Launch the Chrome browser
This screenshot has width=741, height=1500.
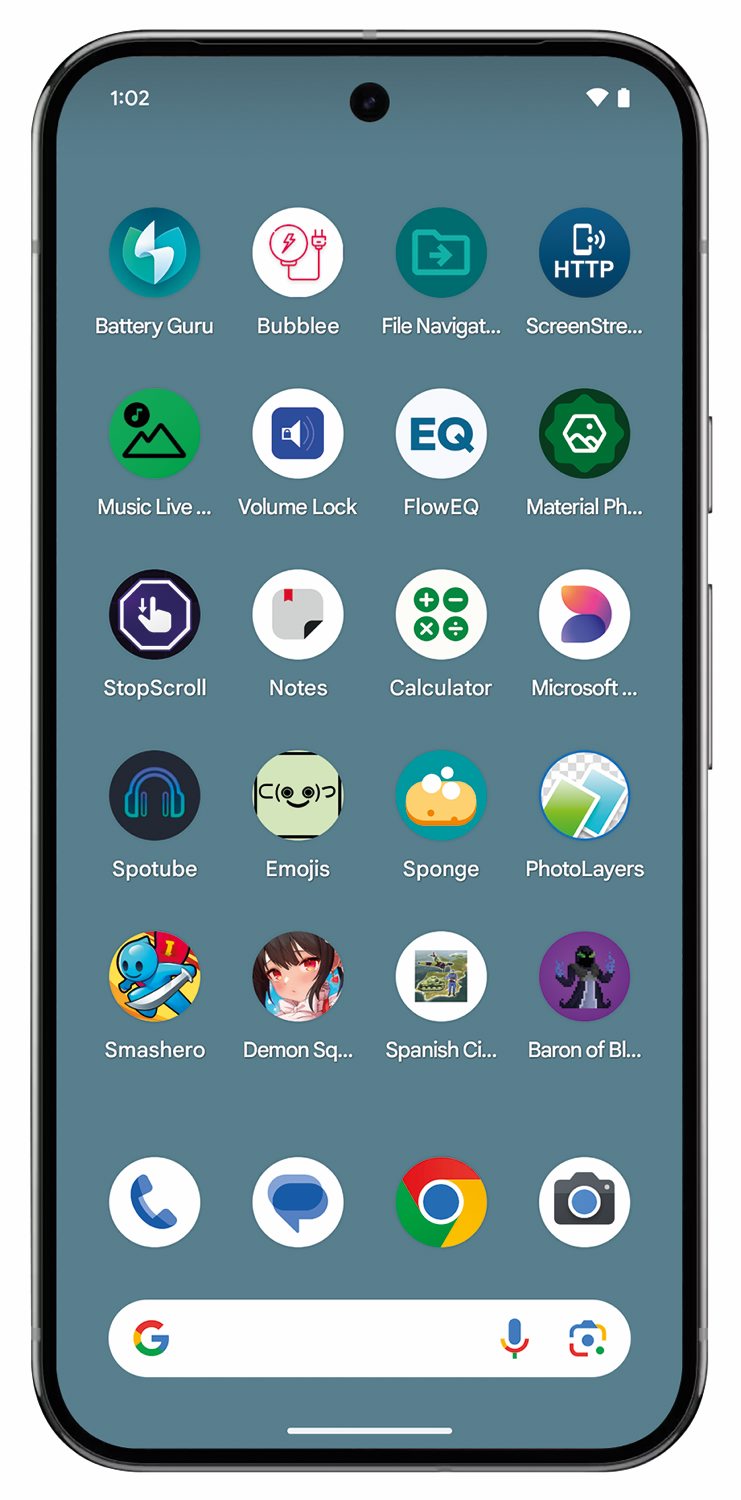(x=441, y=1202)
